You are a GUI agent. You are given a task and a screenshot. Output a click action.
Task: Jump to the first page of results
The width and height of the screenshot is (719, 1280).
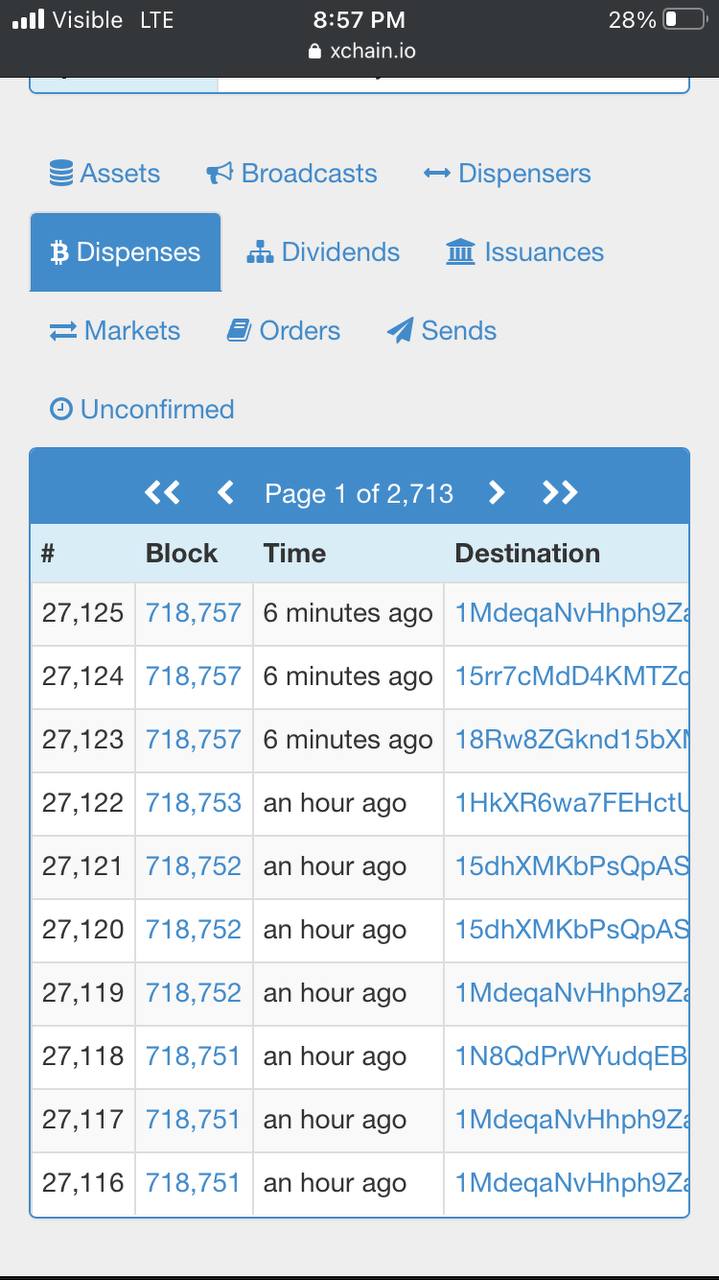(x=162, y=492)
